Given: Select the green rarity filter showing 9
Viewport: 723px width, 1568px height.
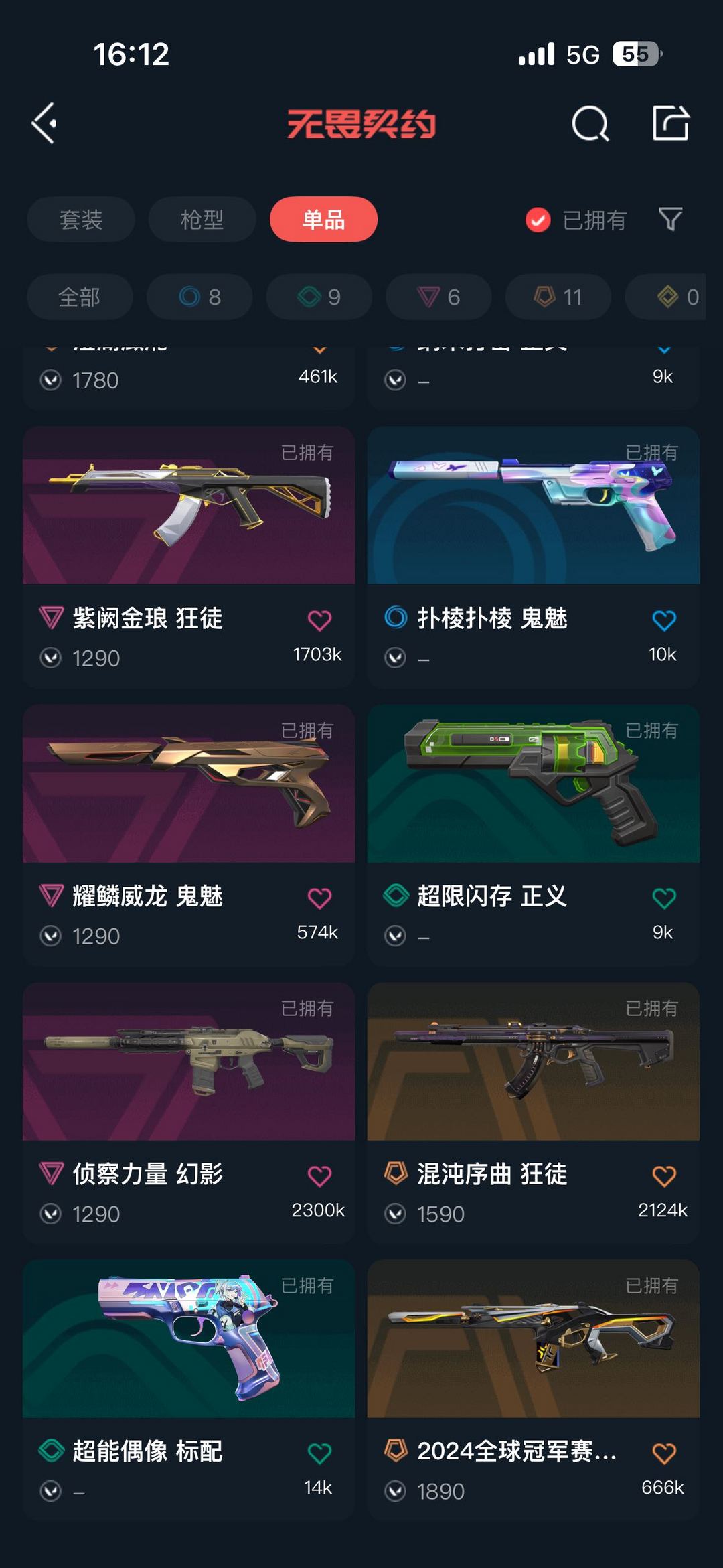Looking at the screenshot, I should (x=318, y=297).
